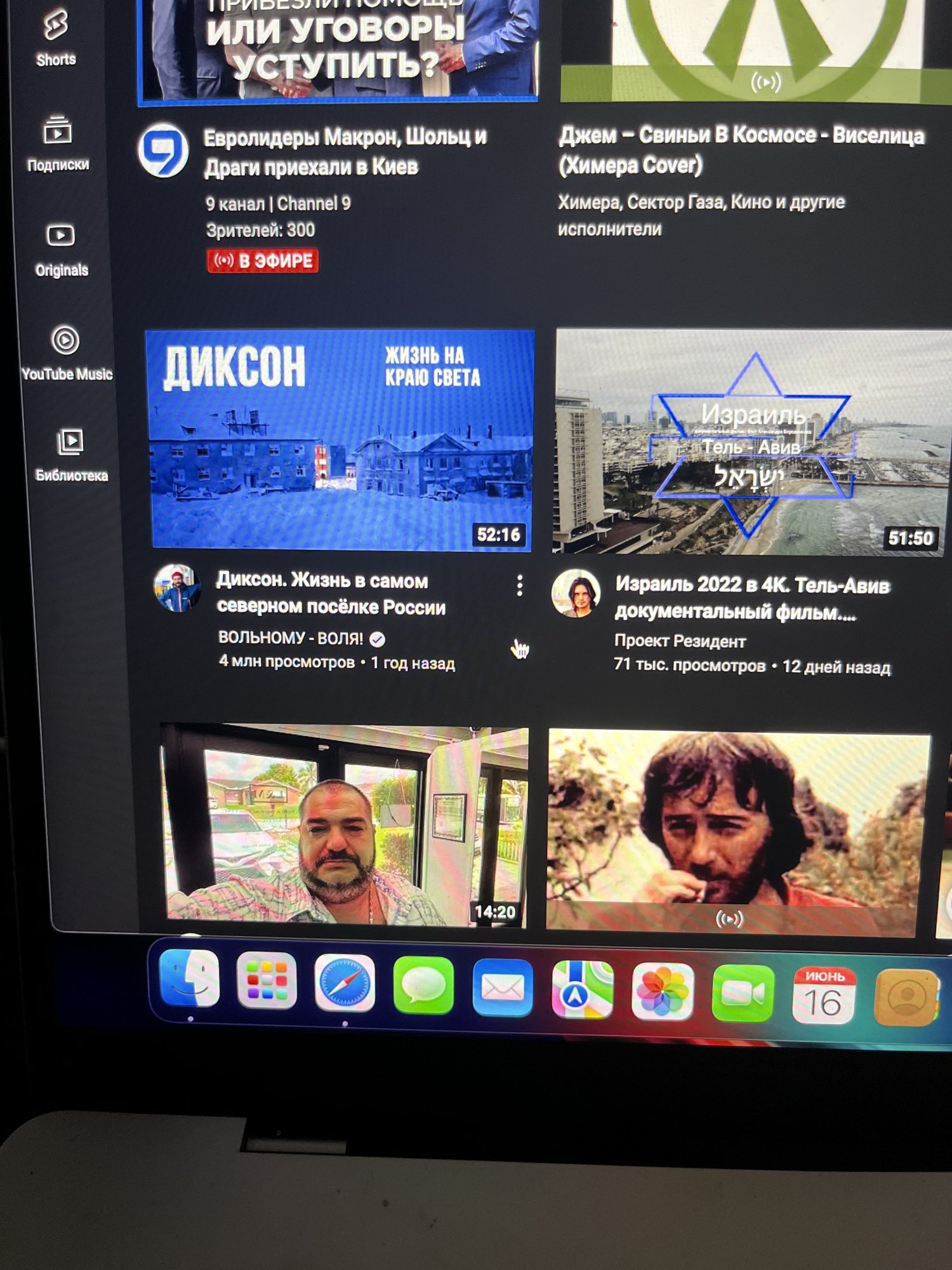Screen dimensions: 952x1270
Task: Open Евролидеры Макрон, Шольц live stream title
Action: point(345,151)
